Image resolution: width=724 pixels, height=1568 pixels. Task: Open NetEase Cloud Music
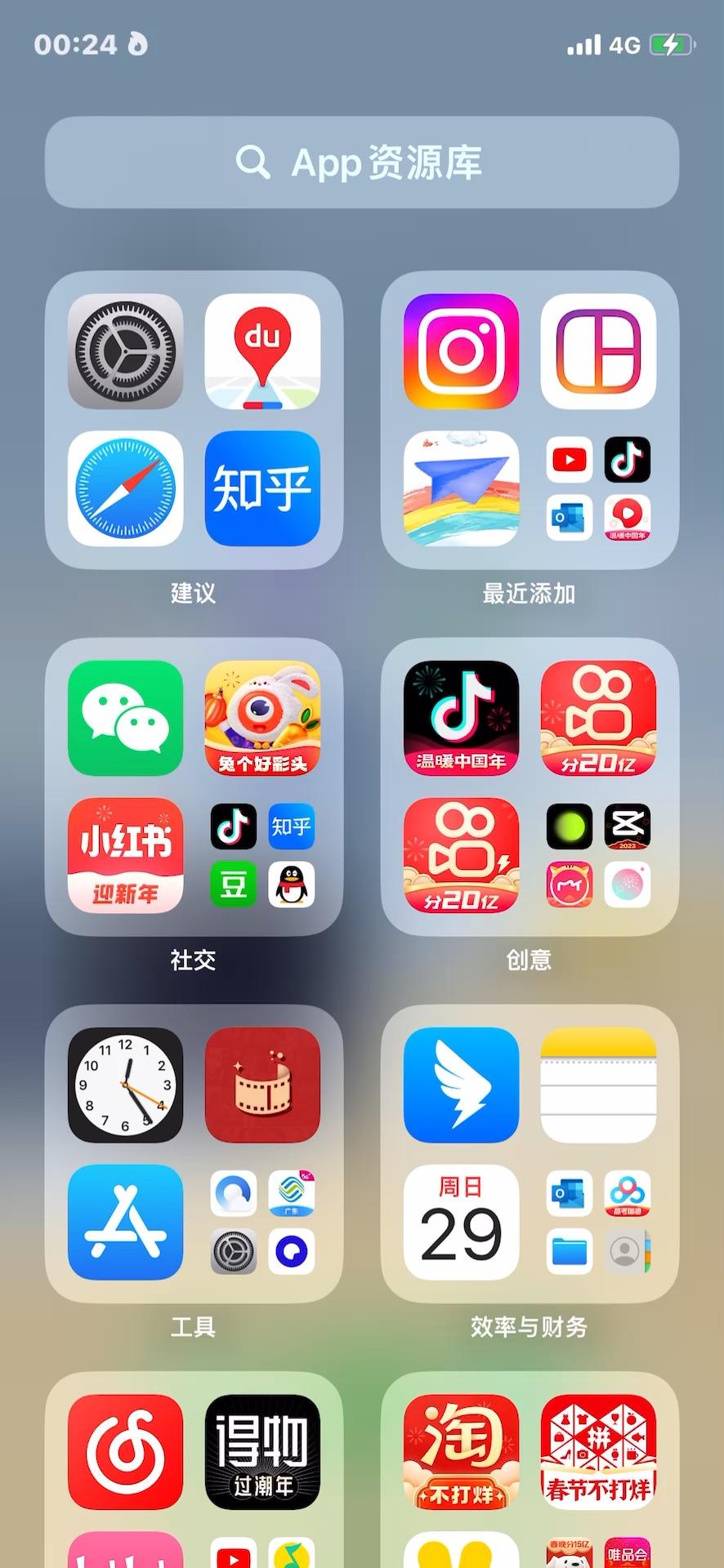[125, 1451]
